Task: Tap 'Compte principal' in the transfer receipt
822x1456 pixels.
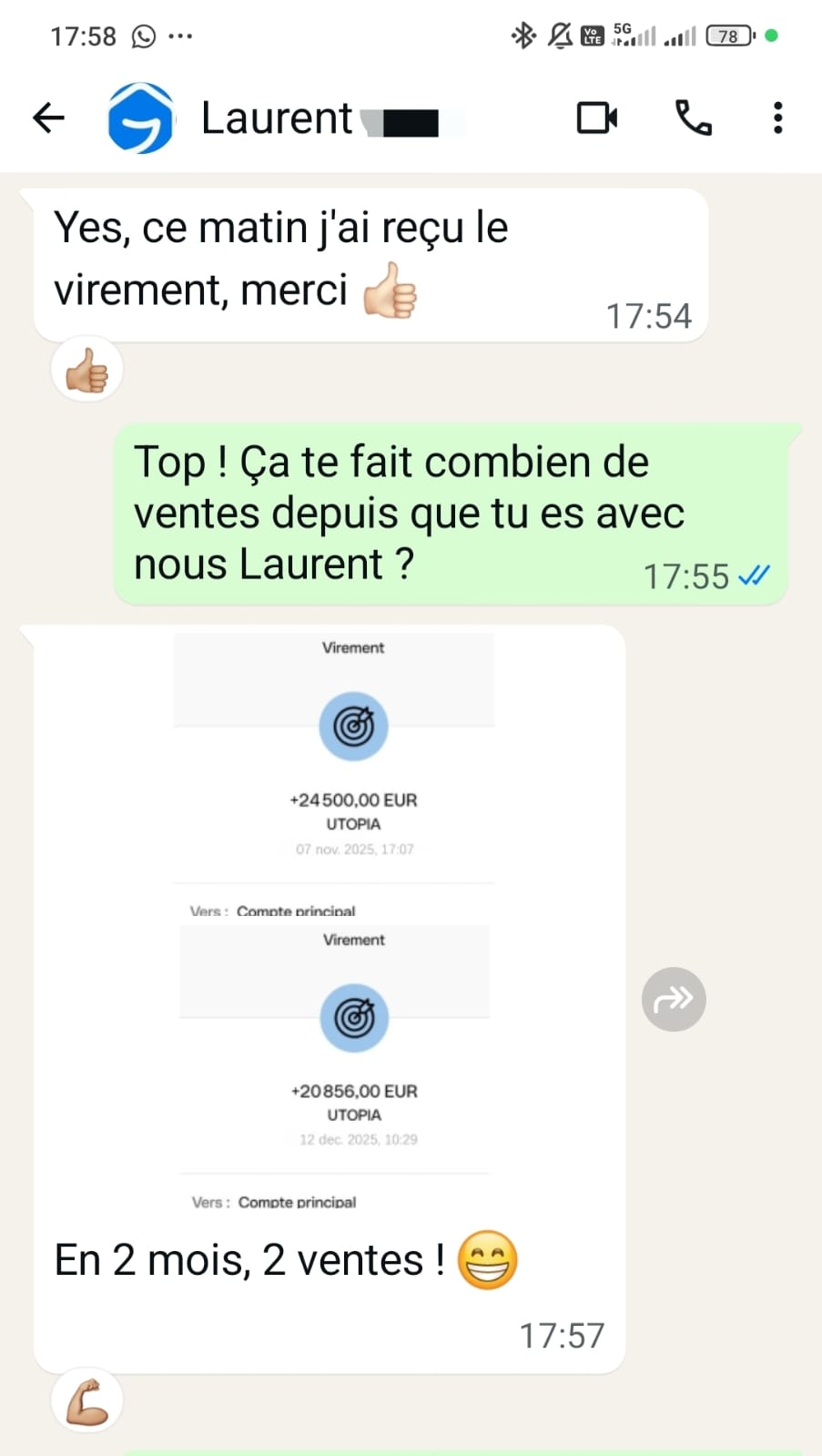Action: click(296, 911)
